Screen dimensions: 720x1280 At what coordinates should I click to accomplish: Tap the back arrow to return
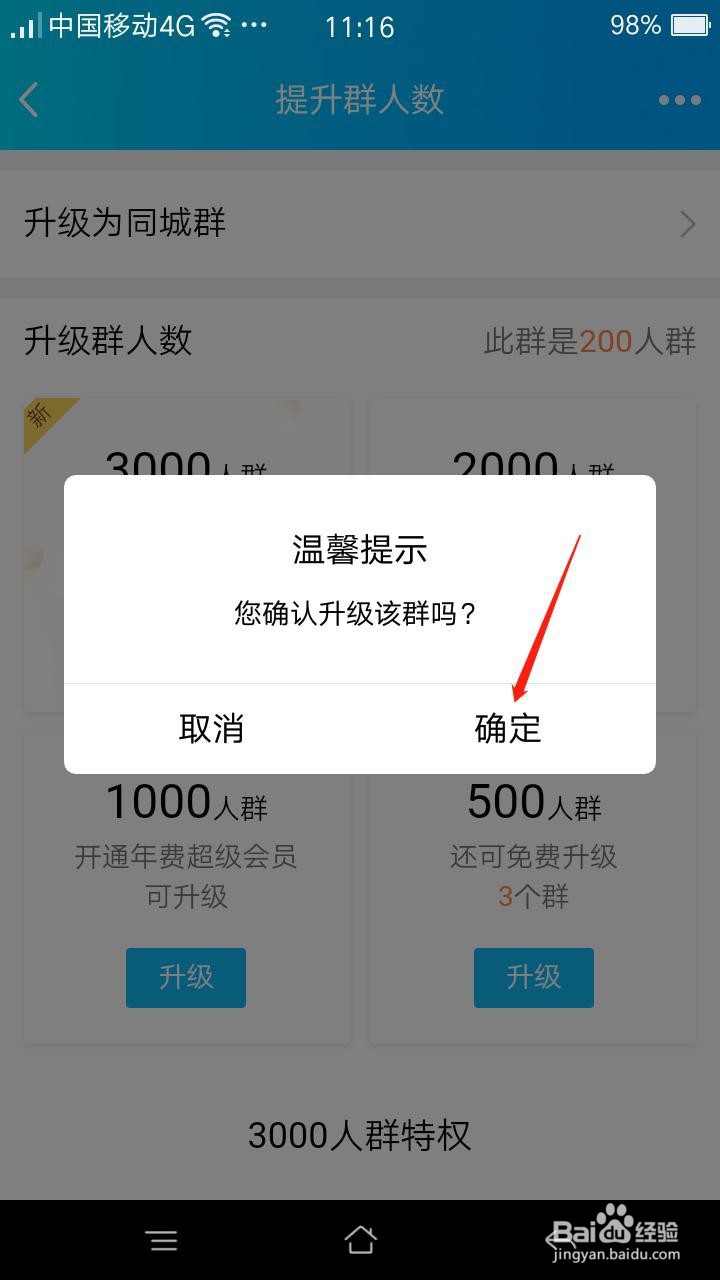[x=27, y=100]
